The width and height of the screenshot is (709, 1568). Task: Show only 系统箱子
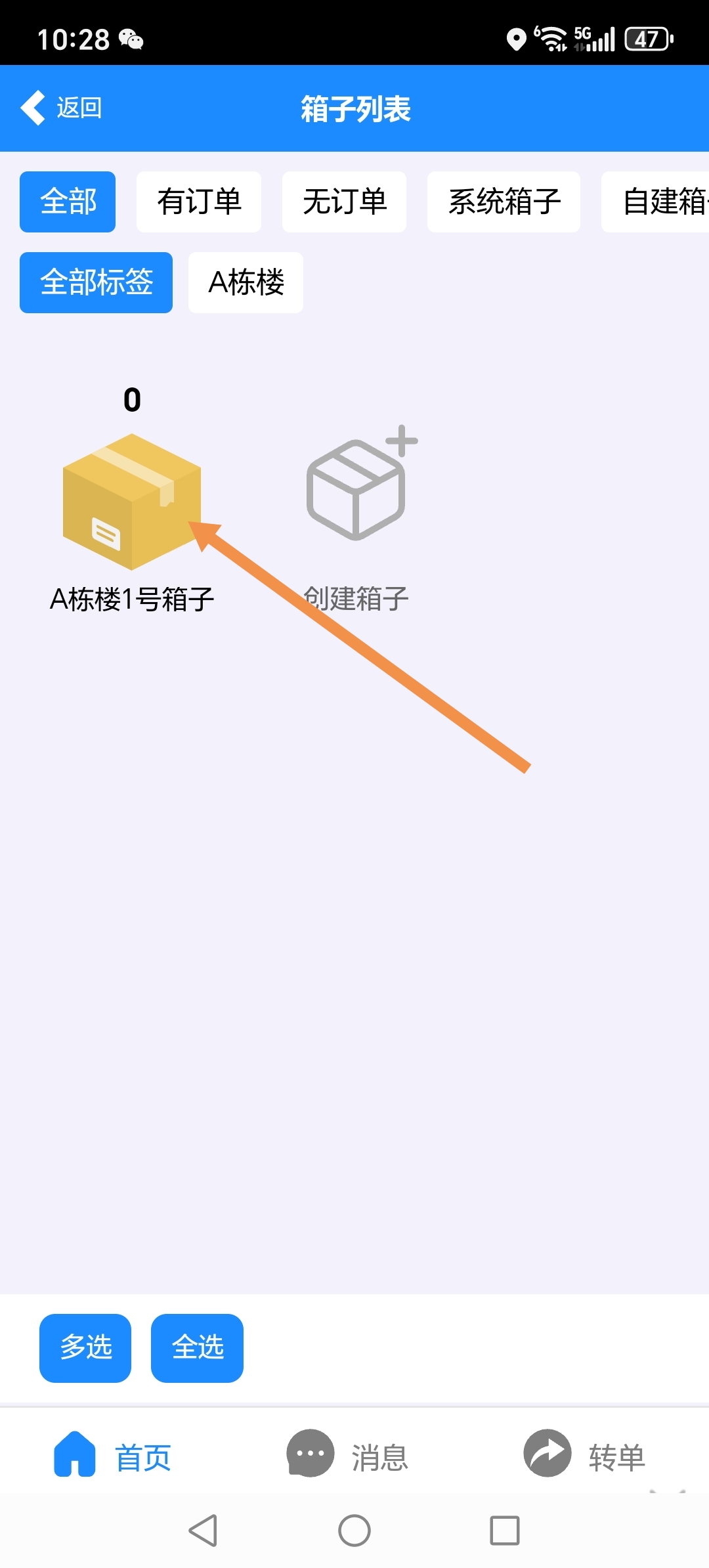pyautogui.click(x=504, y=202)
